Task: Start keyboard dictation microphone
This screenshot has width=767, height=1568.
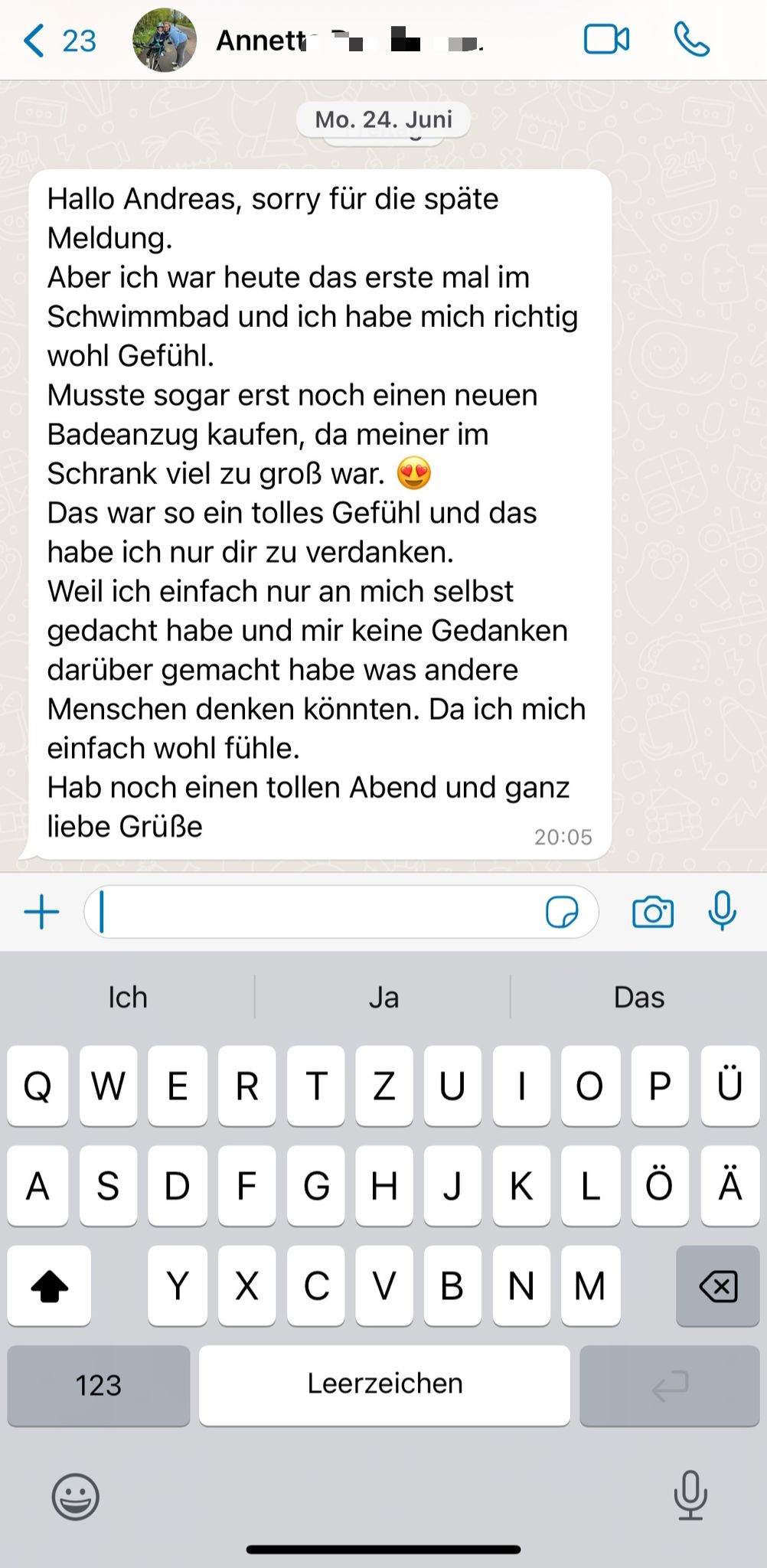Action: click(690, 1495)
